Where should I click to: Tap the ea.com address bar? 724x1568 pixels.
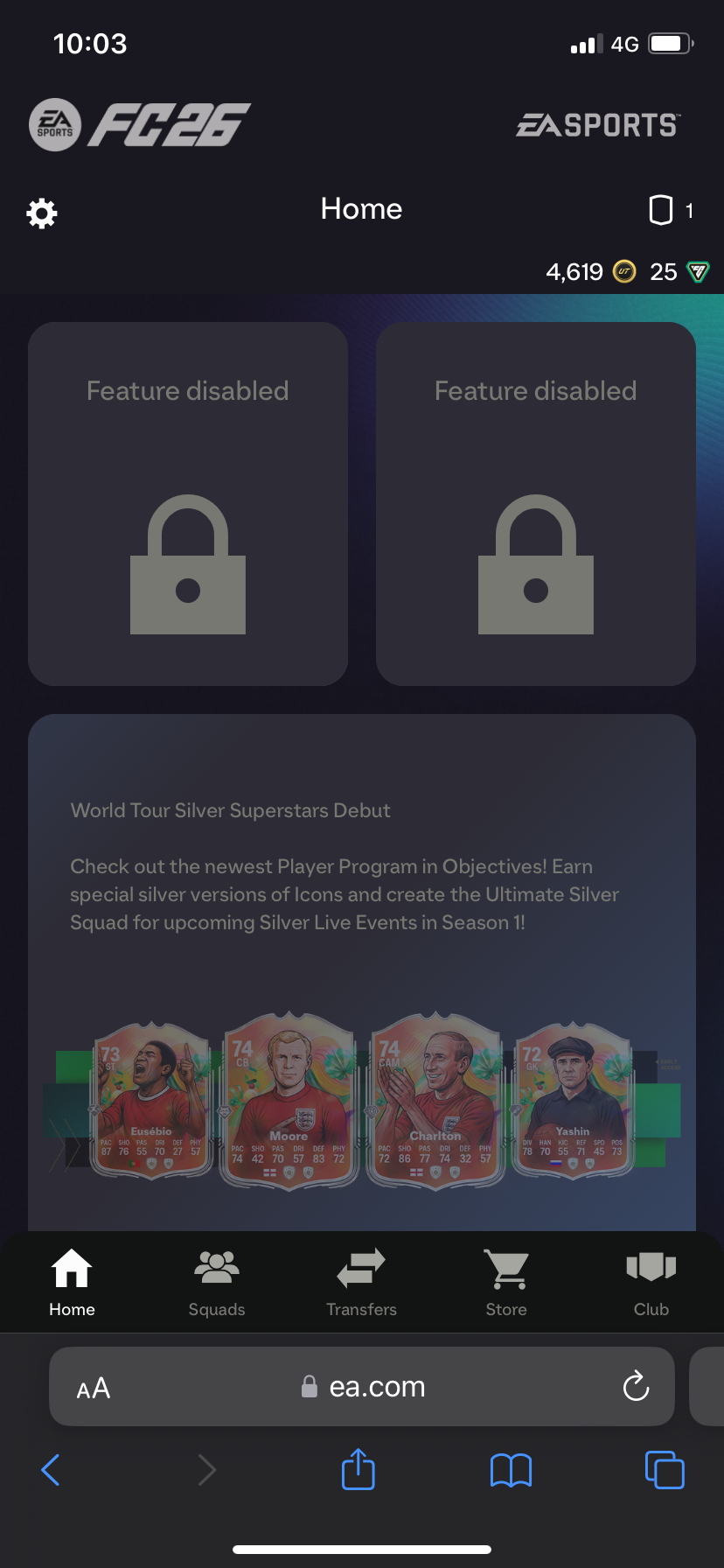tap(362, 1386)
